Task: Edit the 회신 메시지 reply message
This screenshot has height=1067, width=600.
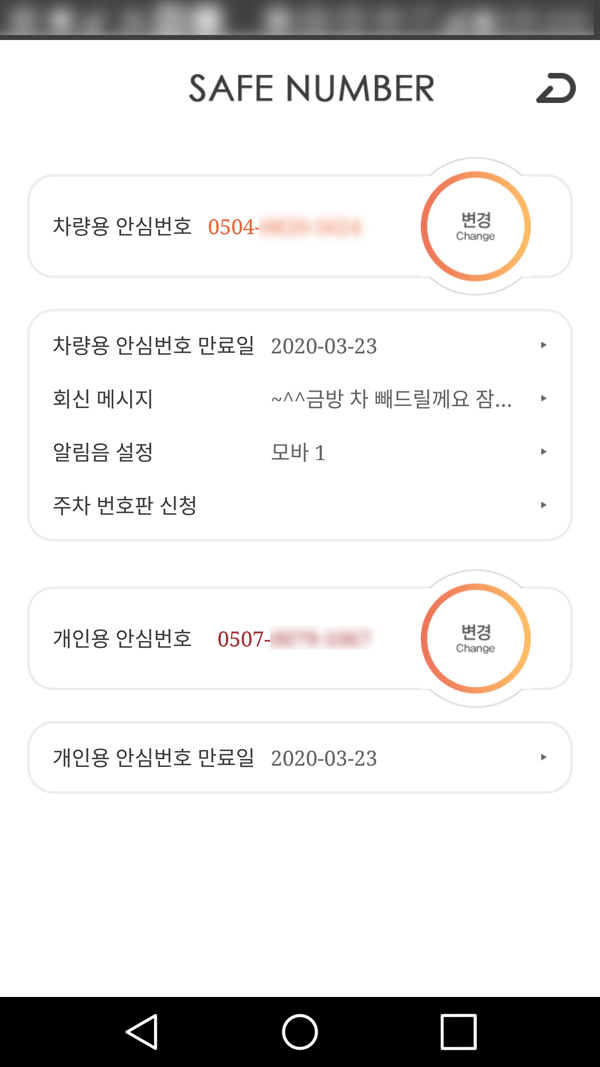Action: point(299,399)
